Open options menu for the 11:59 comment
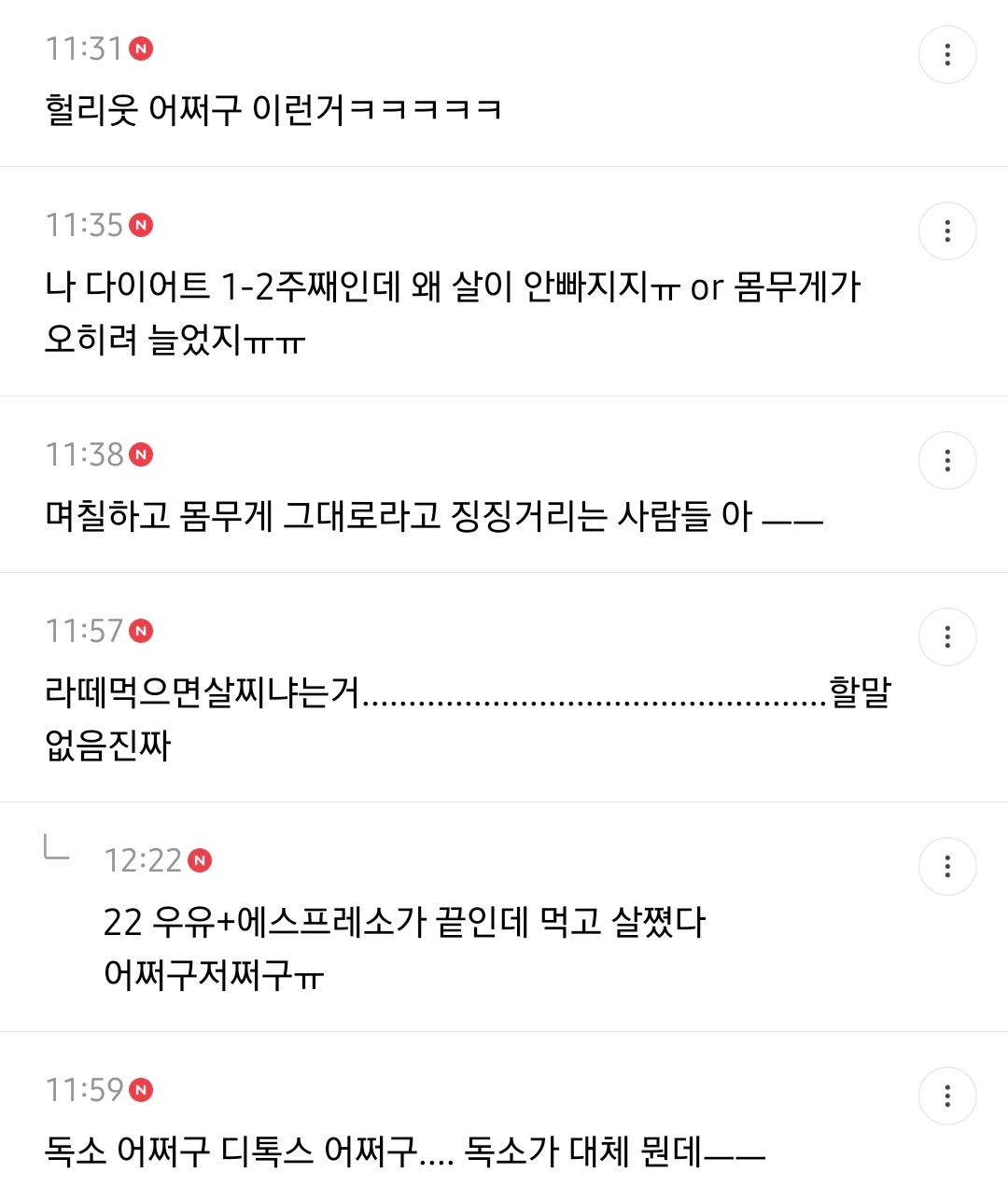The width and height of the screenshot is (1008, 1200). 947,1095
